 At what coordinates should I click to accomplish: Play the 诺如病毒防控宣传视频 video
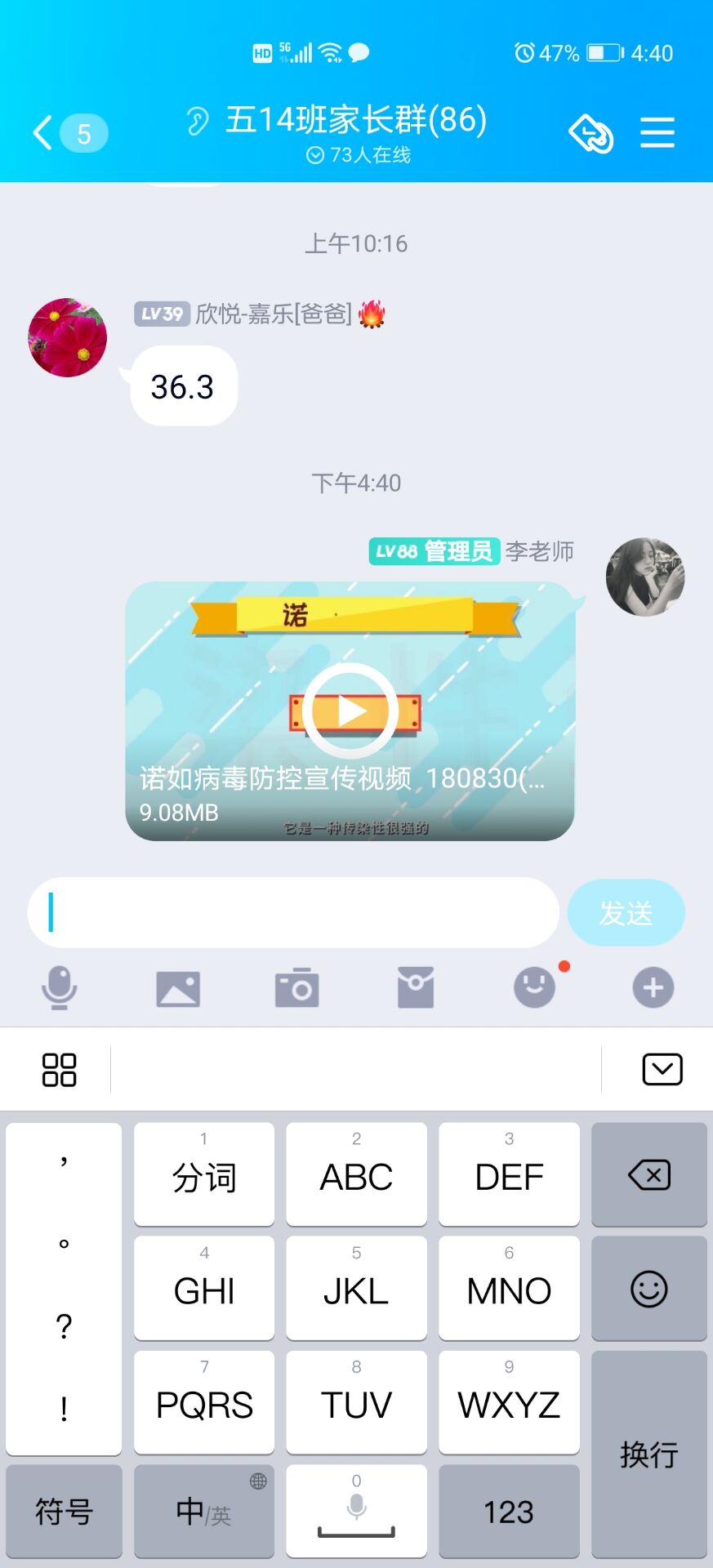point(350,710)
